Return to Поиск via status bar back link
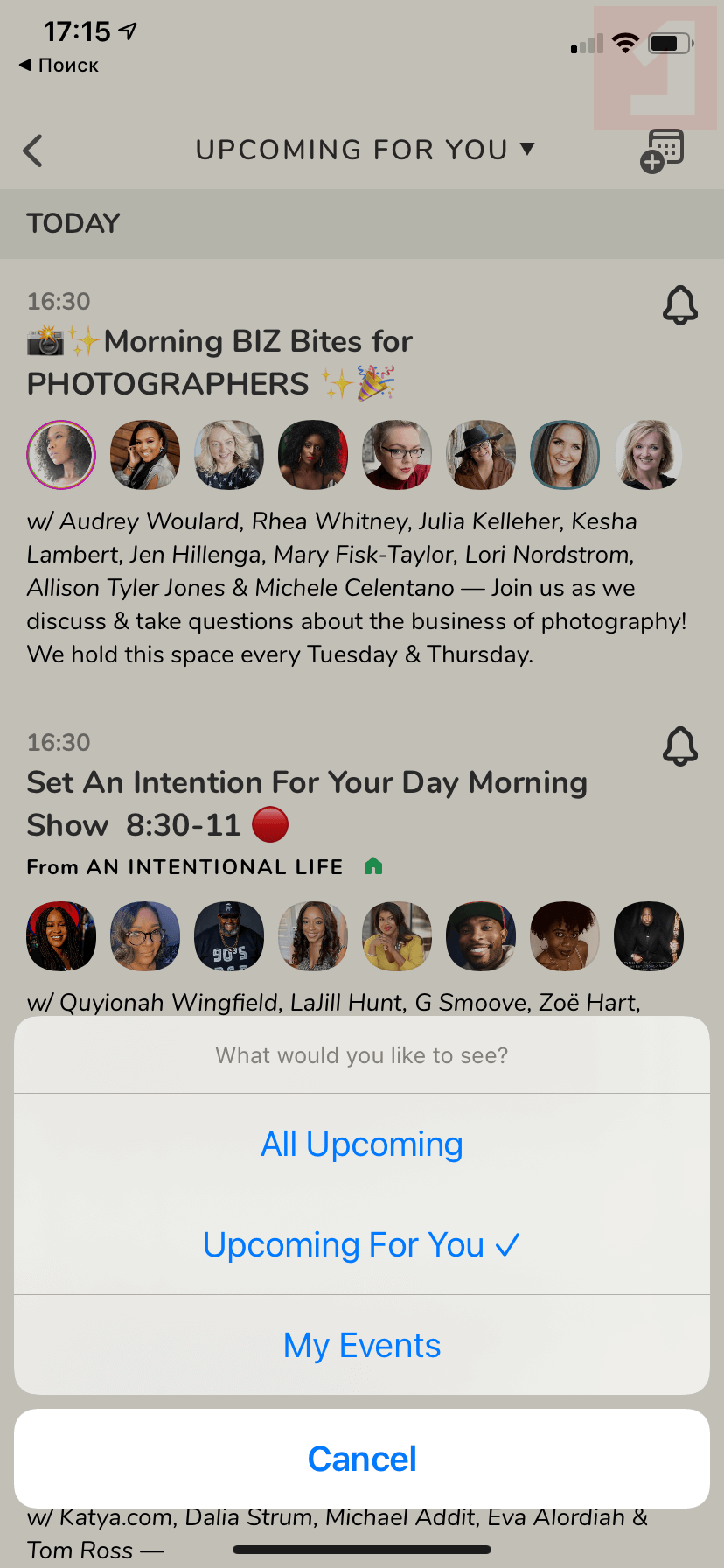The width and height of the screenshot is (724, 1568). [x=59, y=66]
